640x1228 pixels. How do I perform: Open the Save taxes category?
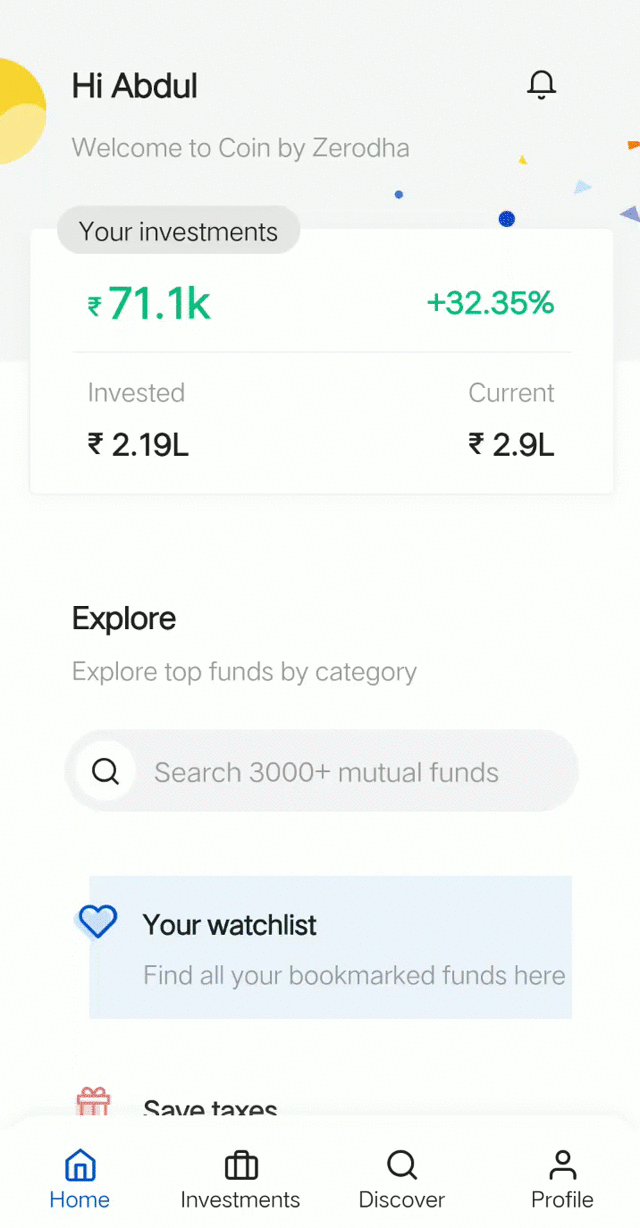point(210,1108)
